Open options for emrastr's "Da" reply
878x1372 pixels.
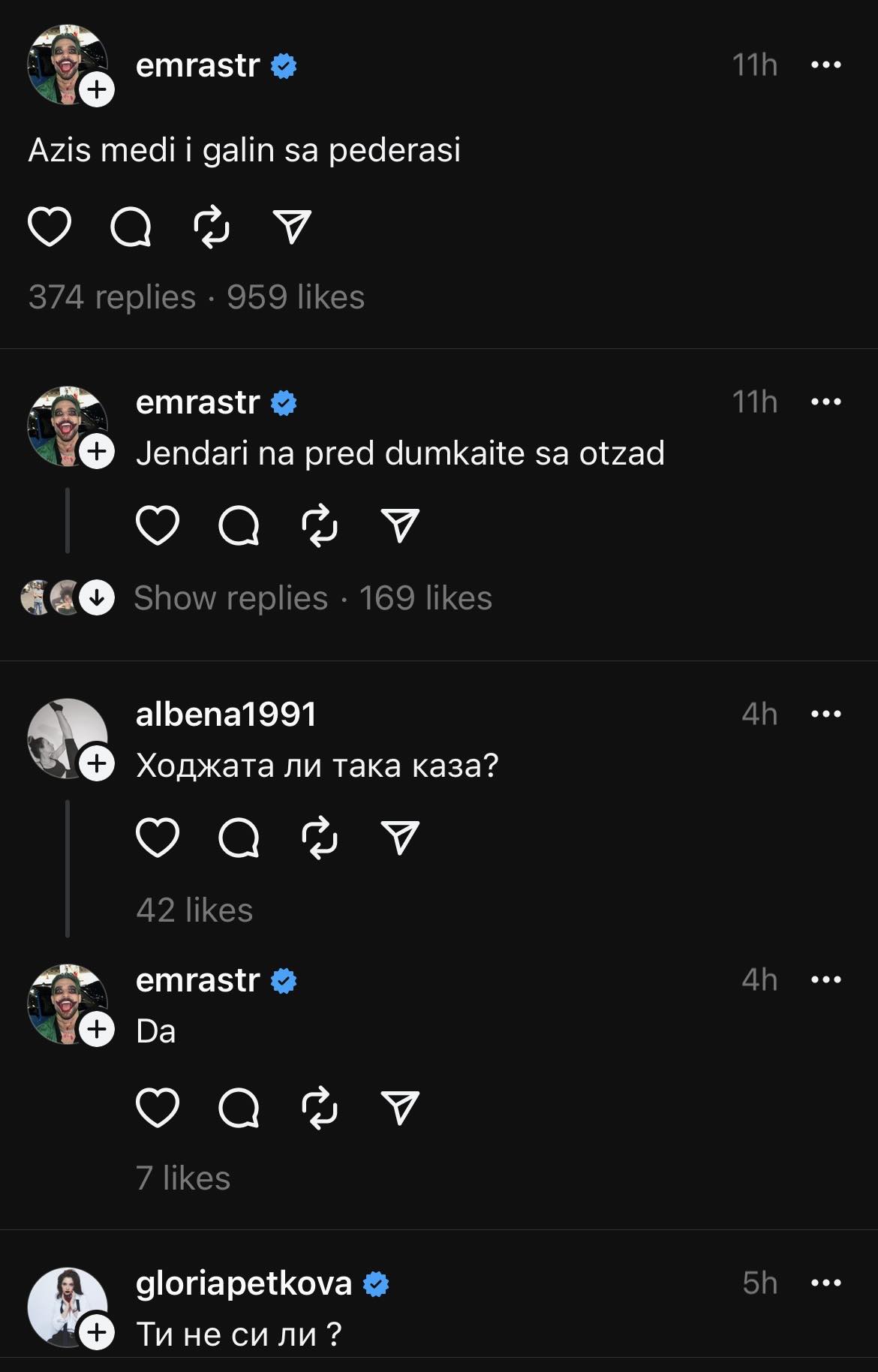pos(826,979)
